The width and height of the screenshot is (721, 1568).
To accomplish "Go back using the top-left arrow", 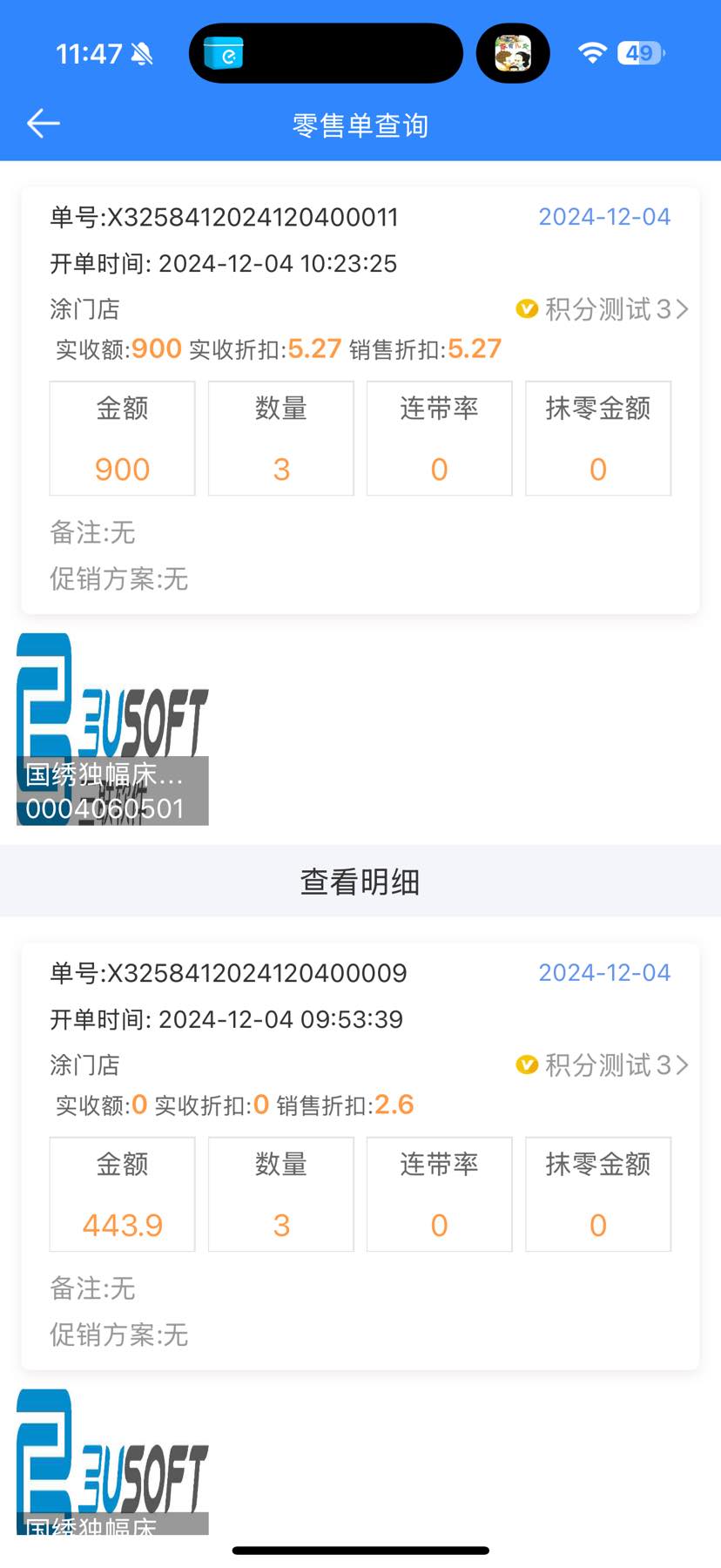I will coord(43,124).
